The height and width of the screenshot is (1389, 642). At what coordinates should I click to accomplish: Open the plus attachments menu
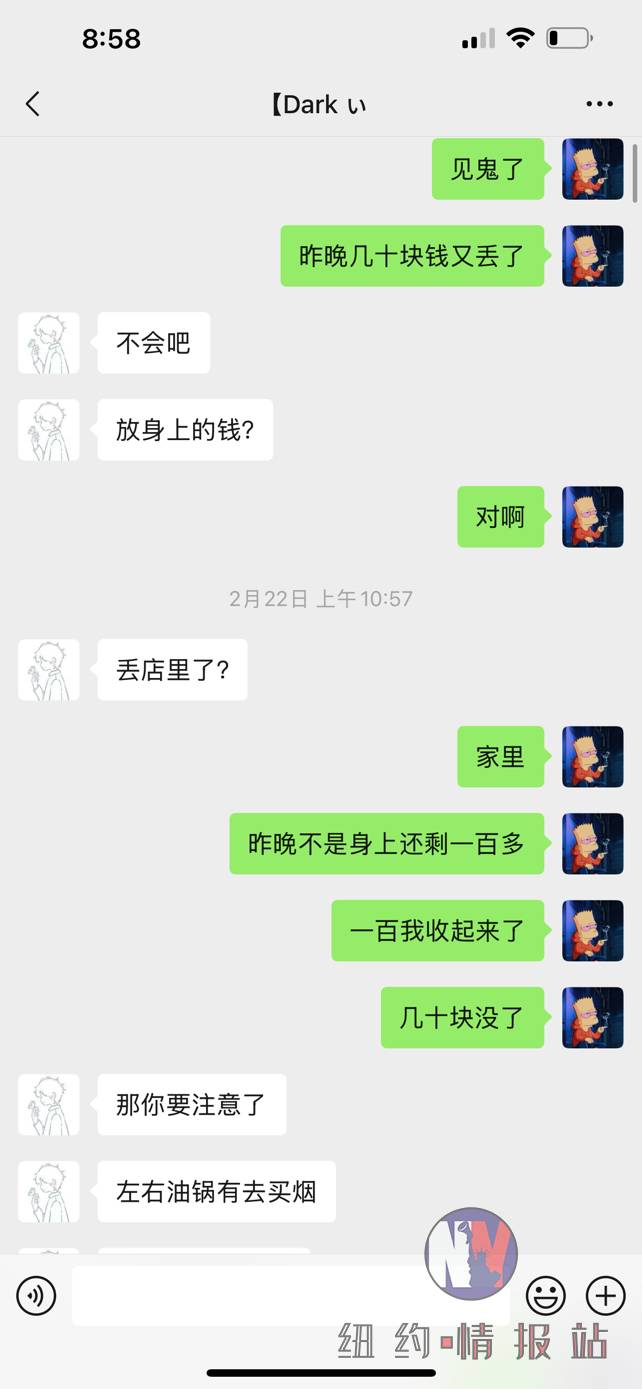[x=605, y=1296]
